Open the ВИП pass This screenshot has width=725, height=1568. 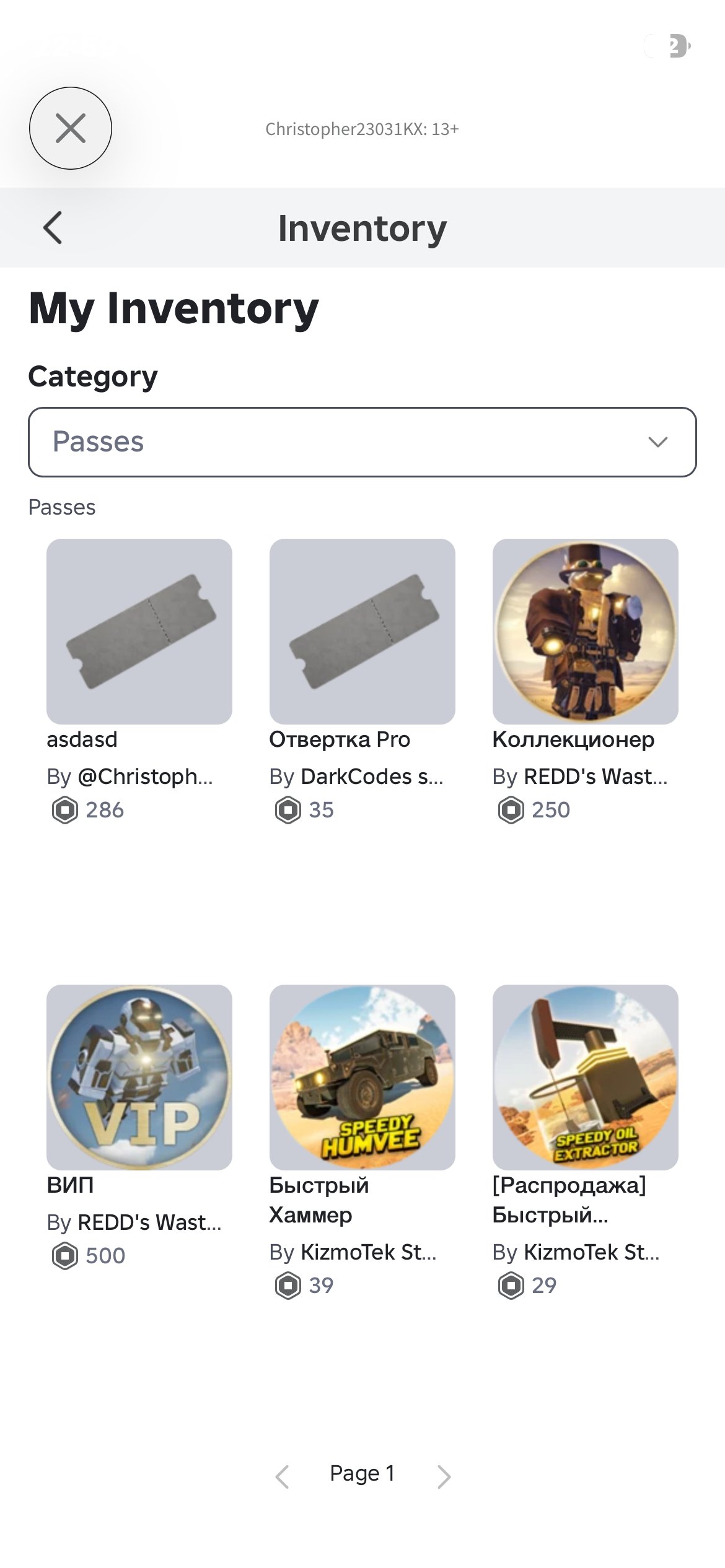pos(139,1078)
